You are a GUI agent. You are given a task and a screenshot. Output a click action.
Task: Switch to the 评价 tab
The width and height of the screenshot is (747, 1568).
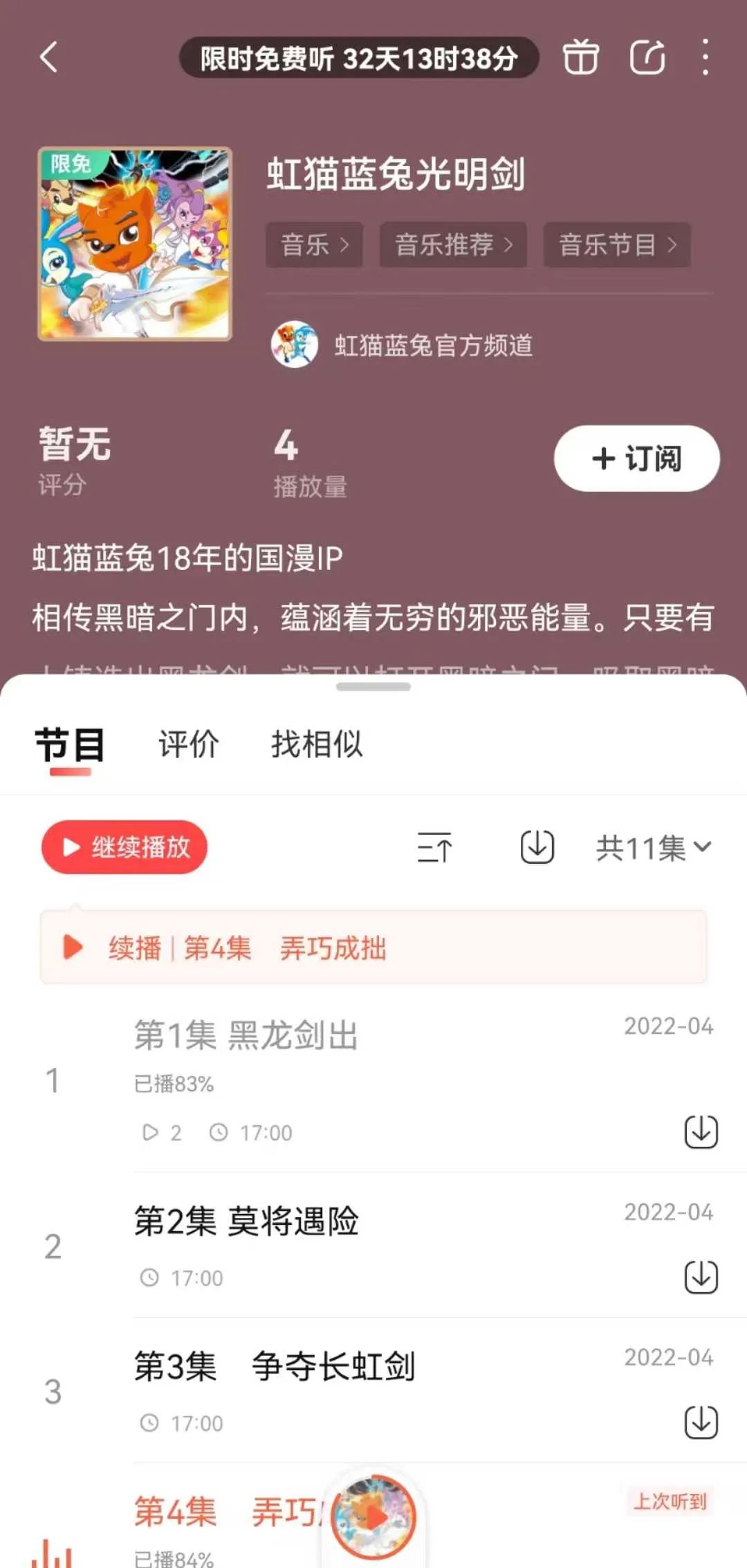pos(189,745)
